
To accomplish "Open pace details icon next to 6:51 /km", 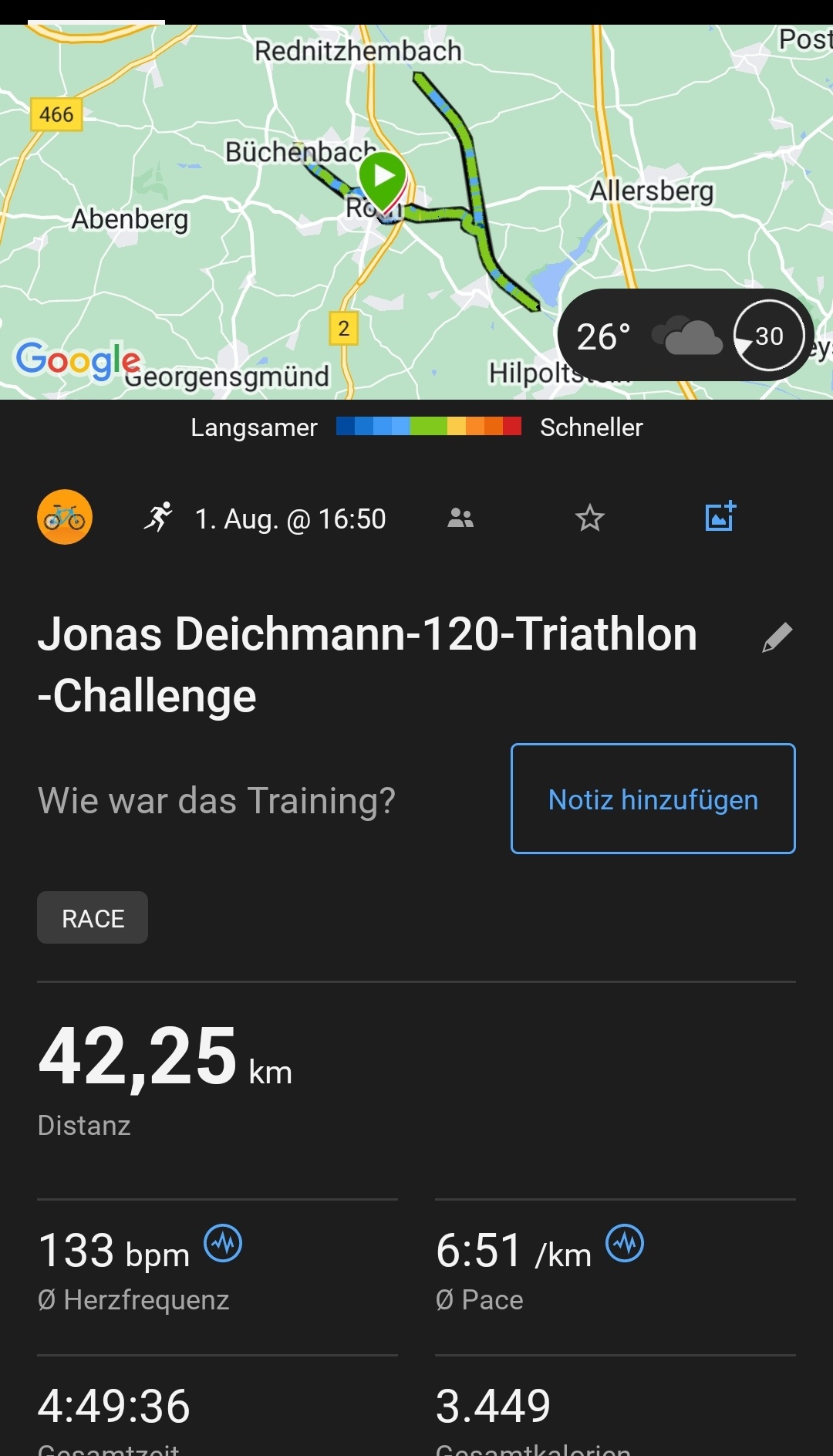I will 625,1244.
